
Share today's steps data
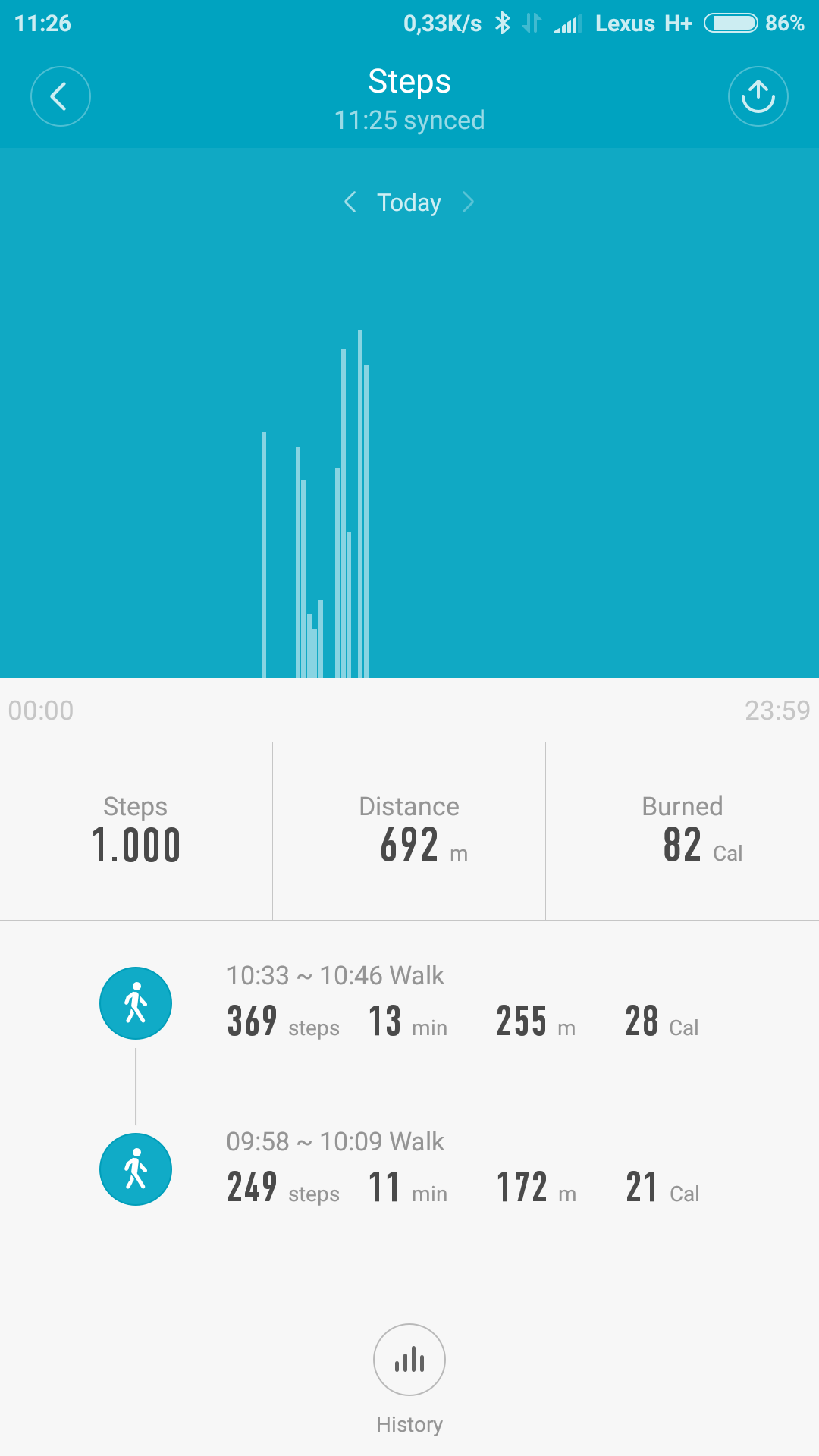point(758,96)
